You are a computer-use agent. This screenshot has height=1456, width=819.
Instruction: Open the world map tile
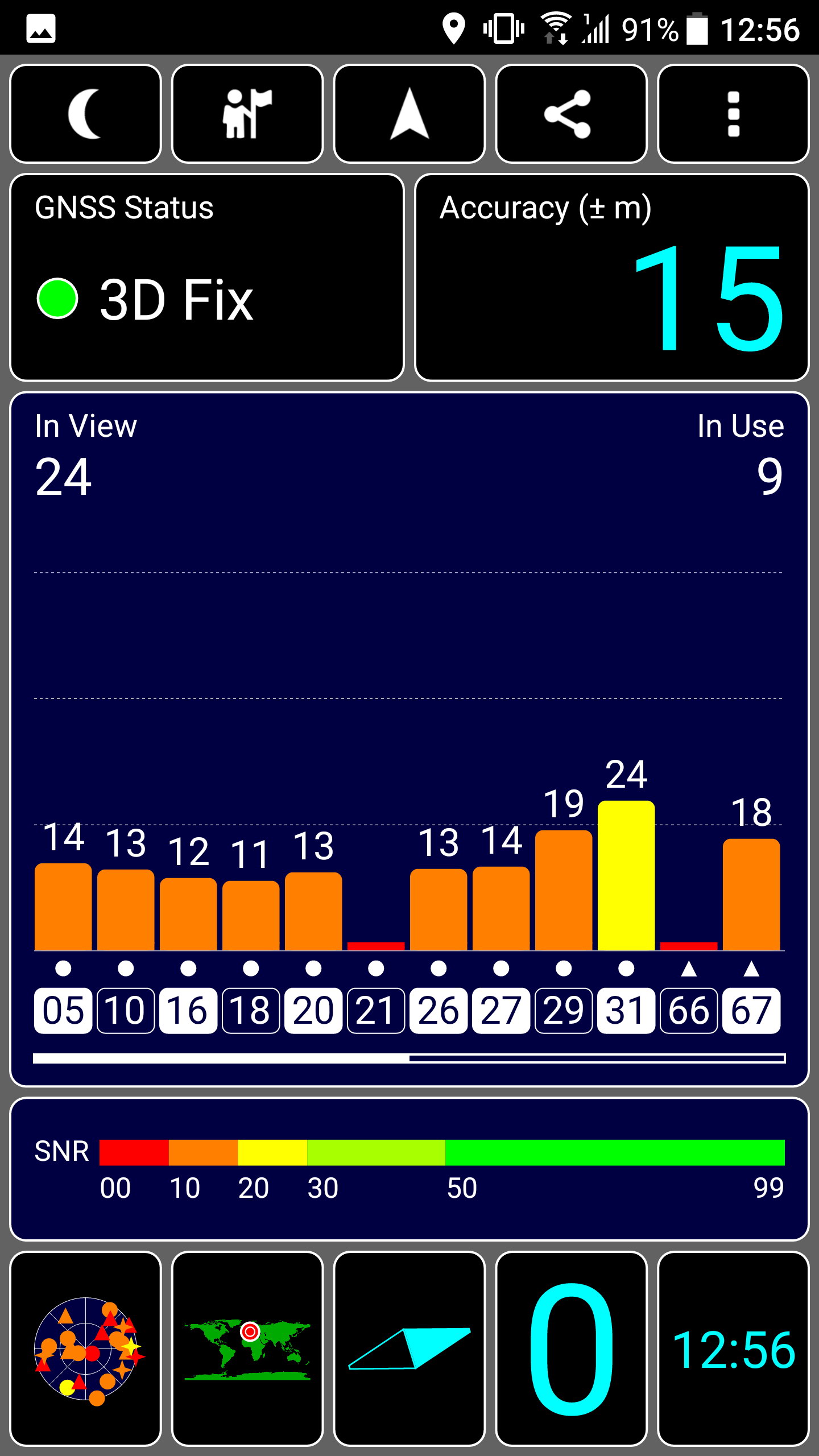[x=247, y=1348]
